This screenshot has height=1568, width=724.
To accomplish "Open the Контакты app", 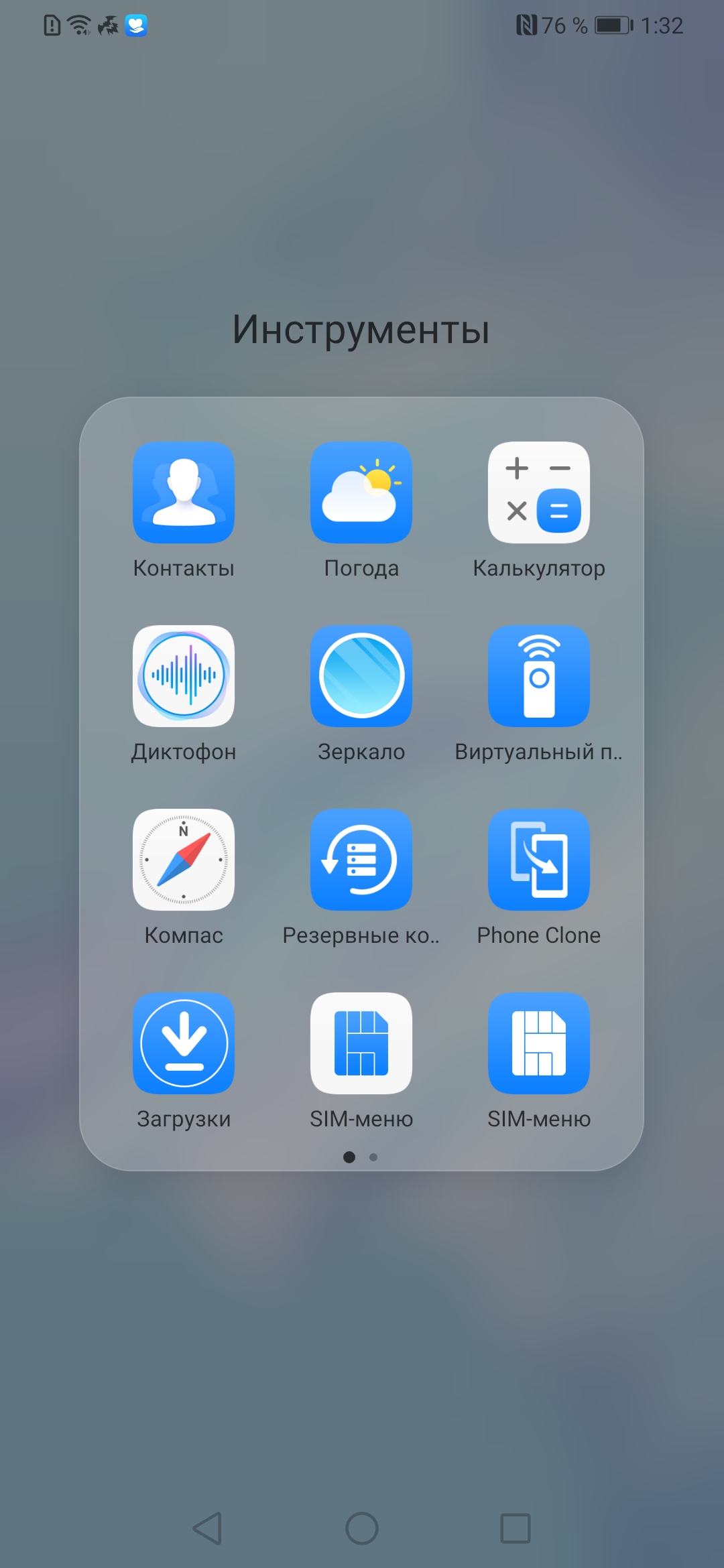I will pos(184,493).
